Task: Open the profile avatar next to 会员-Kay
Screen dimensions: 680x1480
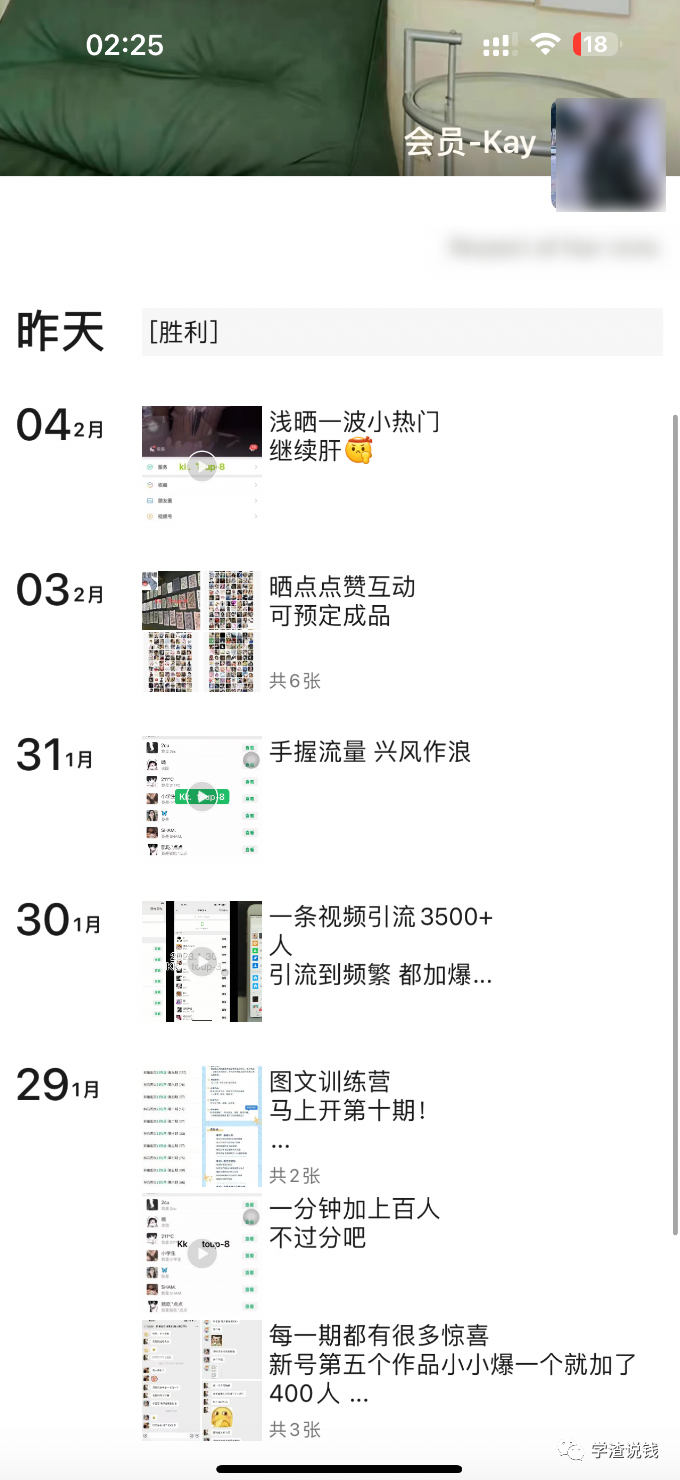Action: pos(608,155)
